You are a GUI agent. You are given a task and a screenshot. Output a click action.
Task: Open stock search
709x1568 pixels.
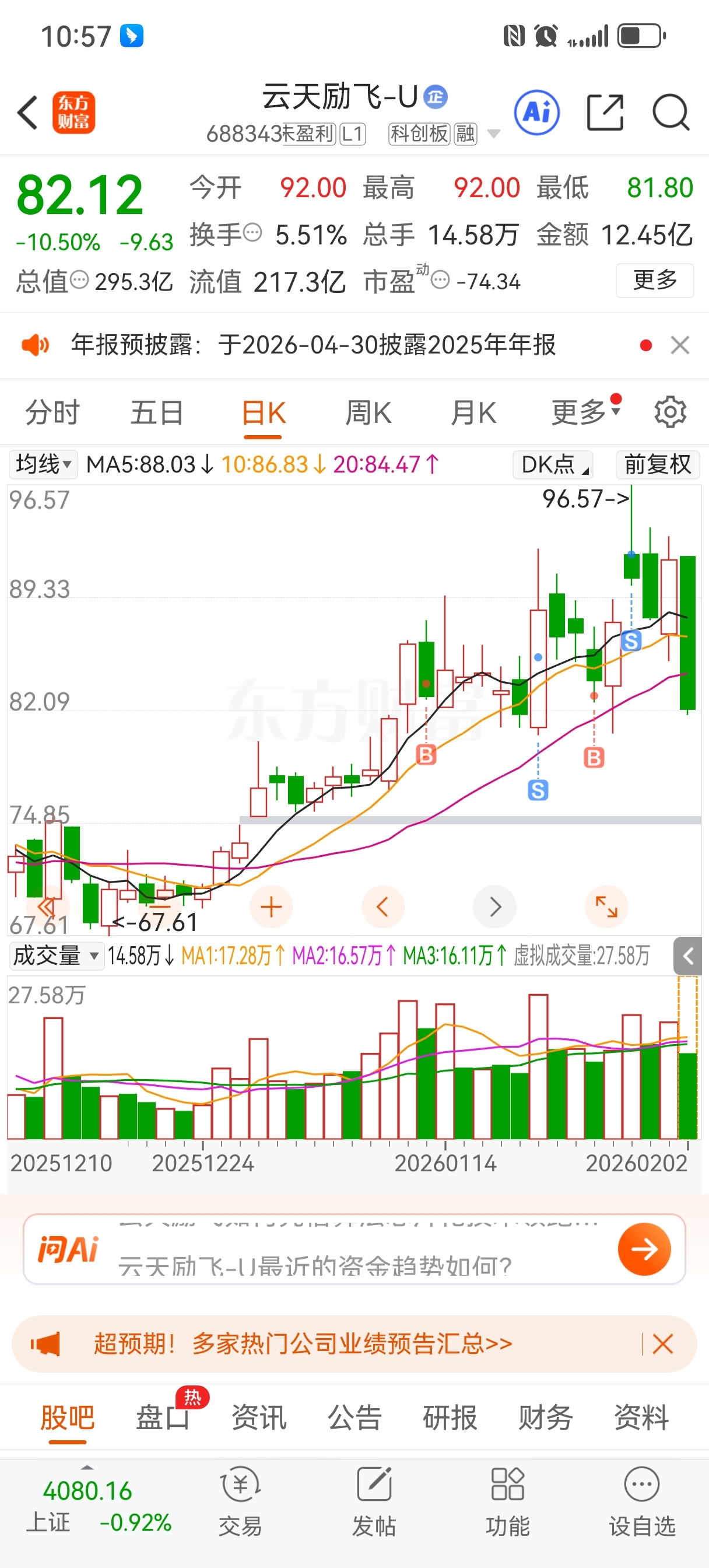pos(671,113)
